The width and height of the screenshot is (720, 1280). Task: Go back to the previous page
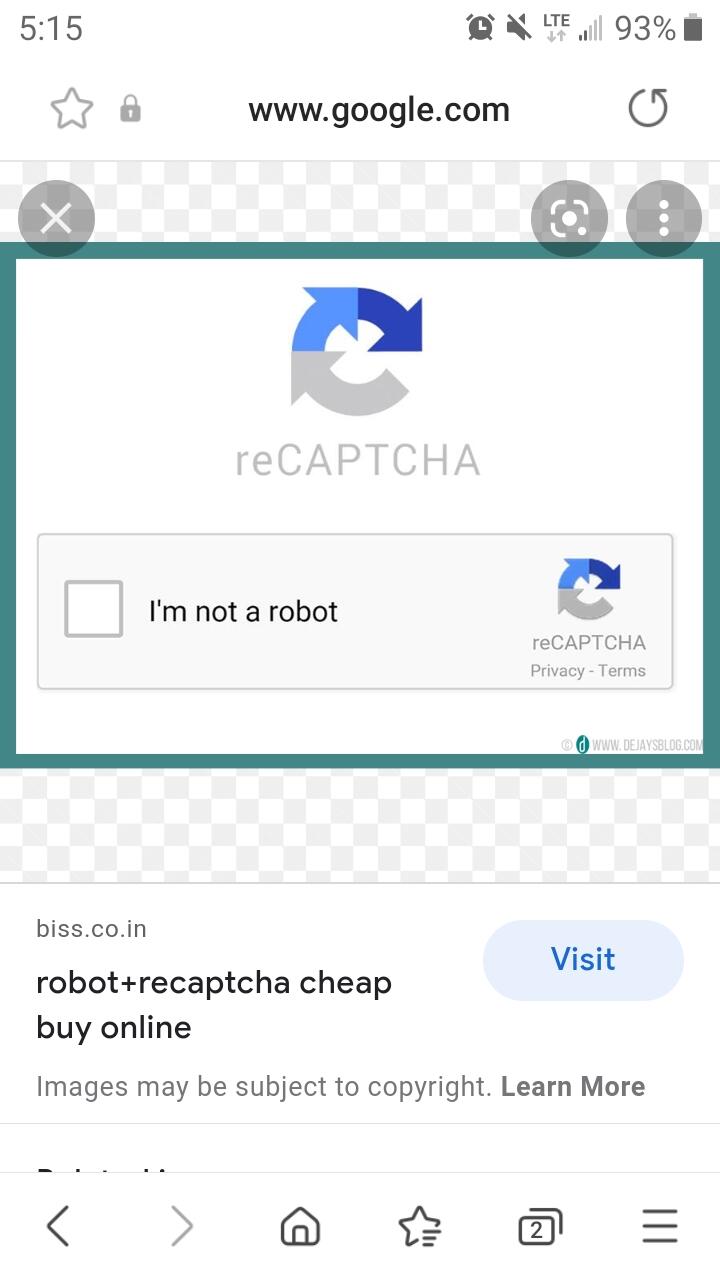(59, 1225)
